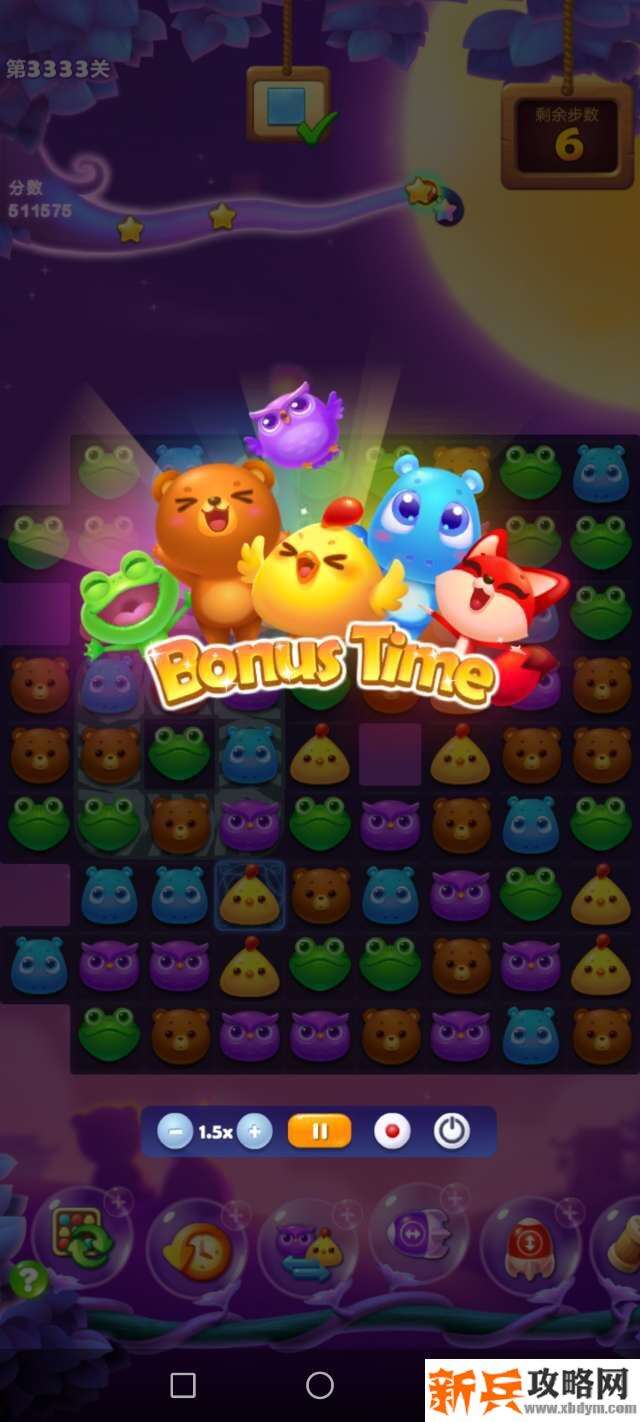
Task: Open recent apps with the square button
Action: [183, 1384]
